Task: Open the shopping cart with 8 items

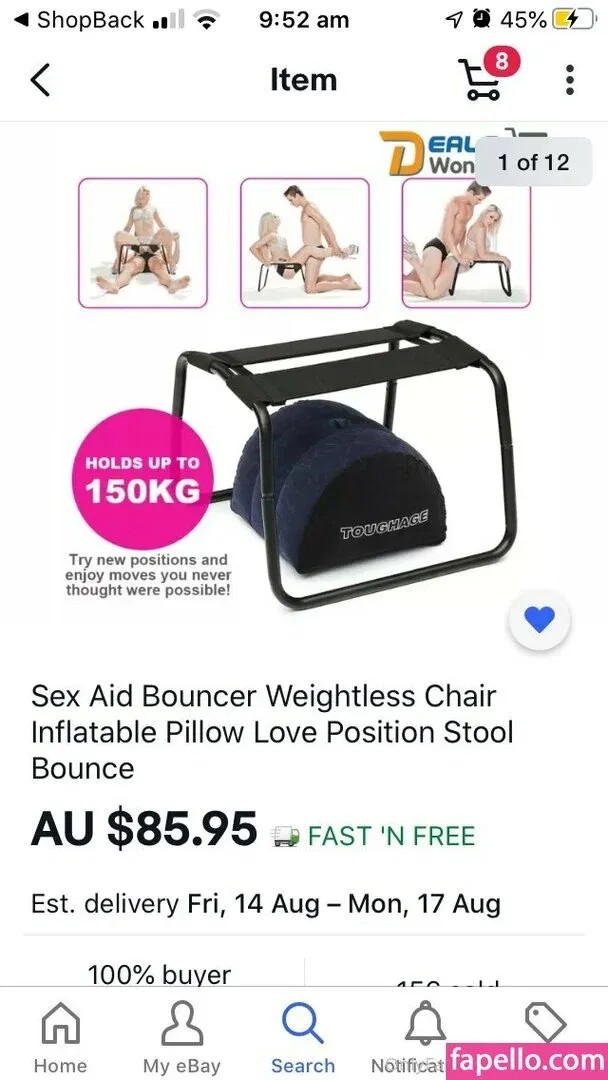Action: 480,80
